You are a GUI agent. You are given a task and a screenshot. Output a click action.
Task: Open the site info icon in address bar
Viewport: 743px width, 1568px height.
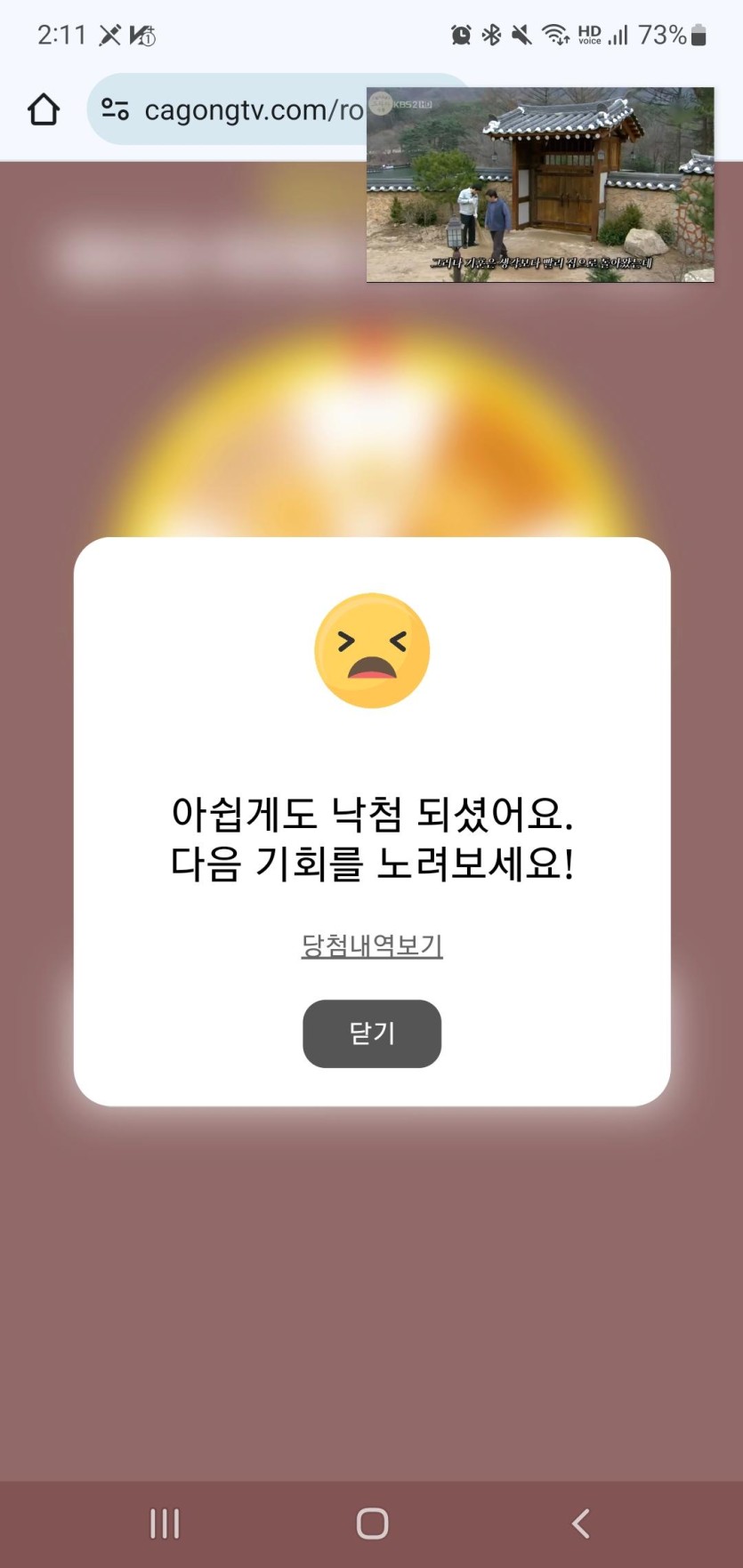pyautogui.click(x=115, y=109)
